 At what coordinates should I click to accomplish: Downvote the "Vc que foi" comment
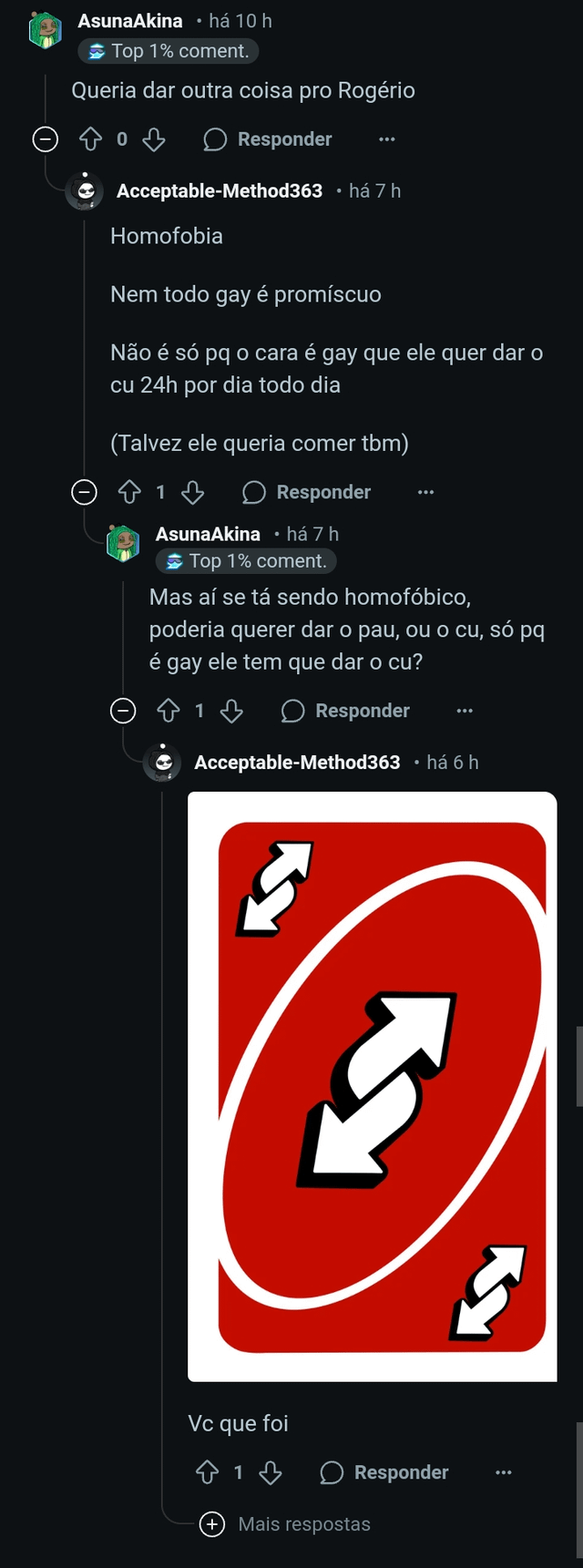[271, 1472]
